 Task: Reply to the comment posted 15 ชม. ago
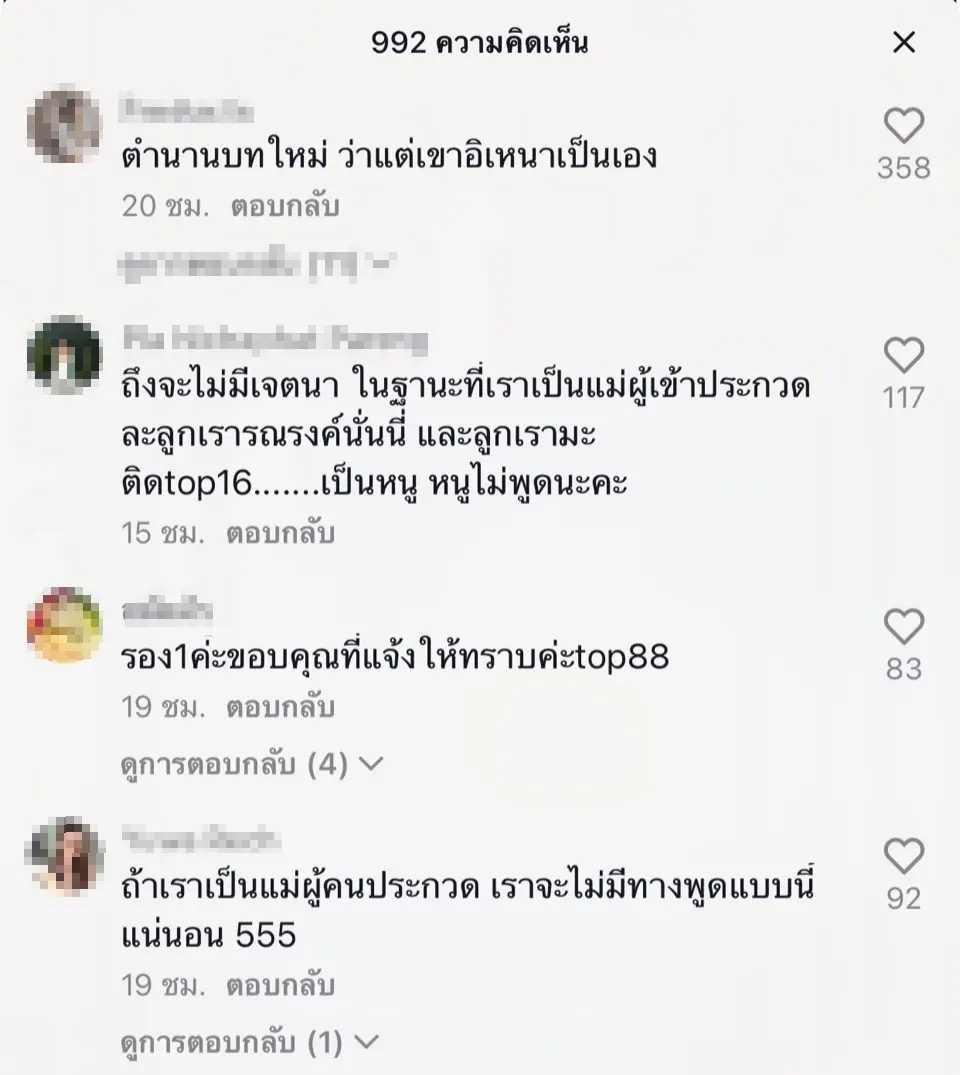pos(280,533)
